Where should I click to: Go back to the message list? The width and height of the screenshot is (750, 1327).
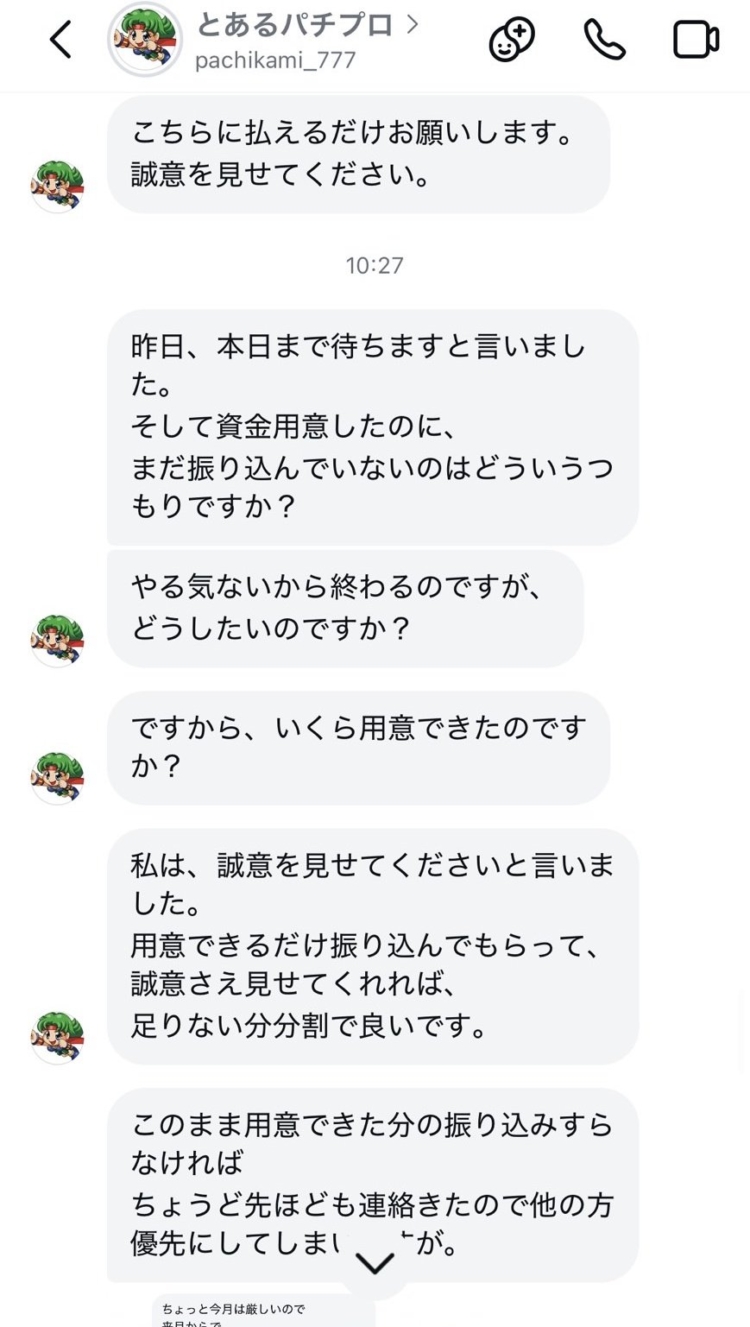pyautogui.click(x=61, y=40)
